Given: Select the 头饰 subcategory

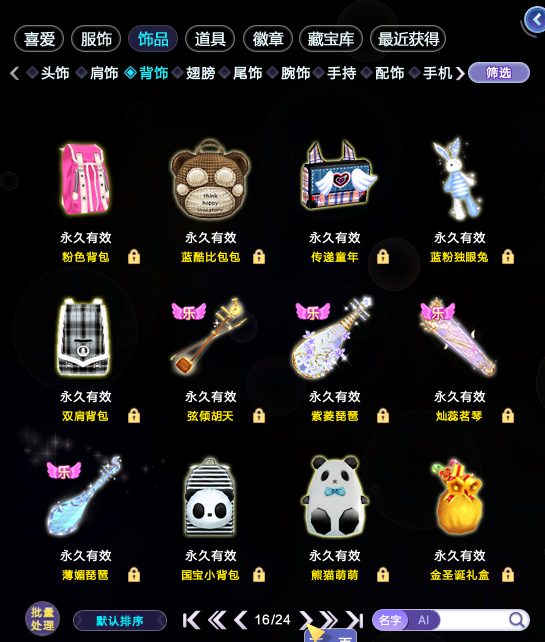Looking at the screenshot, I should tap(49, 73).
